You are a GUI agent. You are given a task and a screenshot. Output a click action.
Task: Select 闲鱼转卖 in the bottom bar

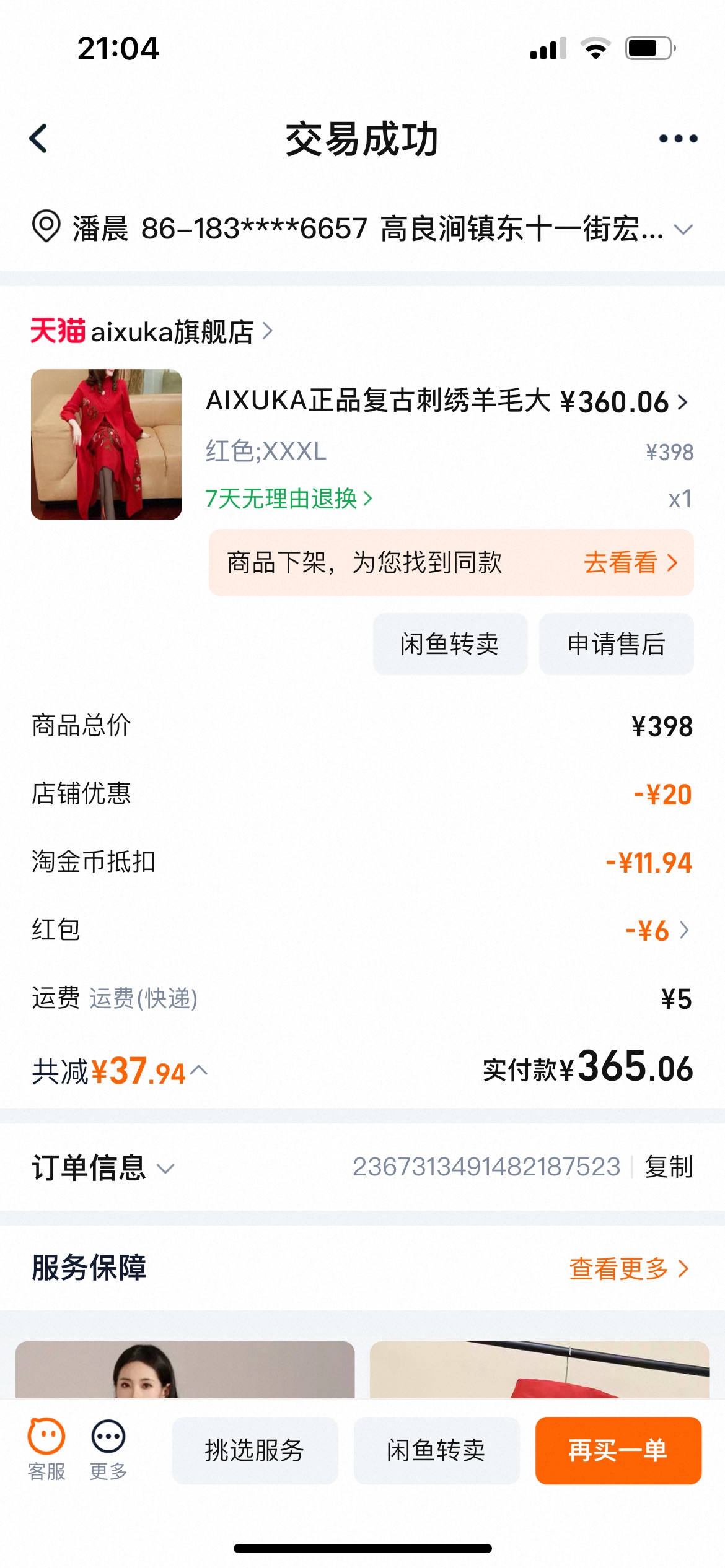[x=436, y=1450]
